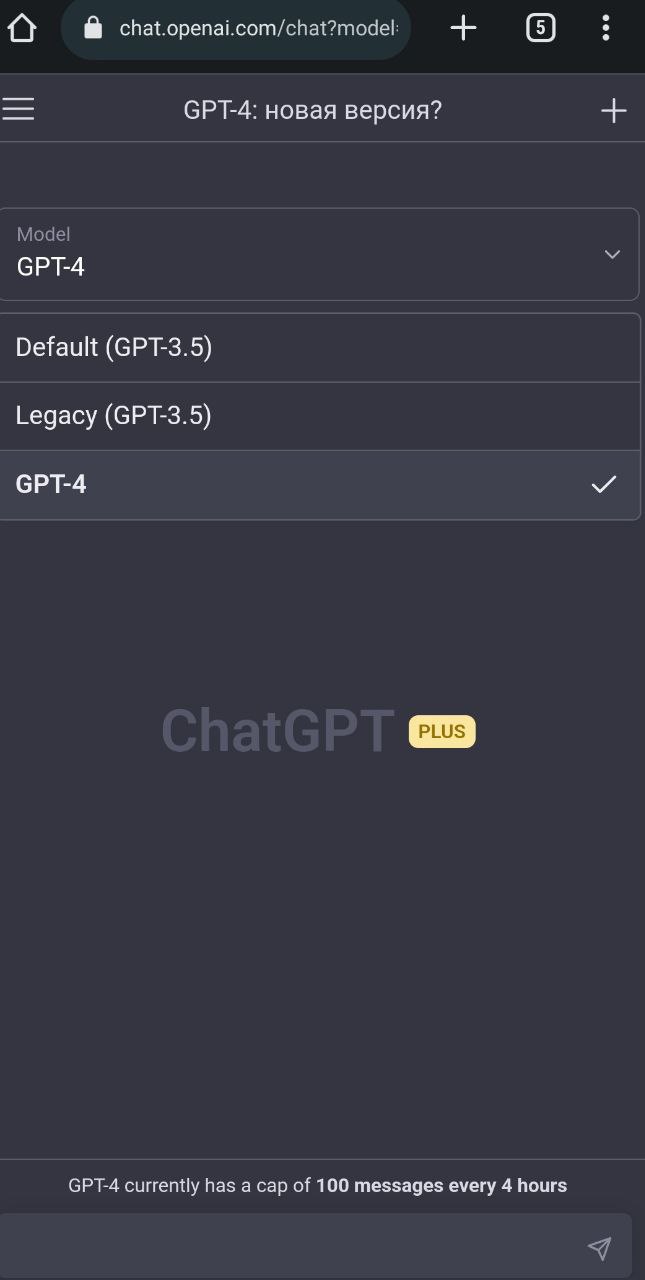The height and width of the screenshot is (1280, 645).
Task: Open the tab switcher showing 5 tabs
Action: tap(540, 28)
